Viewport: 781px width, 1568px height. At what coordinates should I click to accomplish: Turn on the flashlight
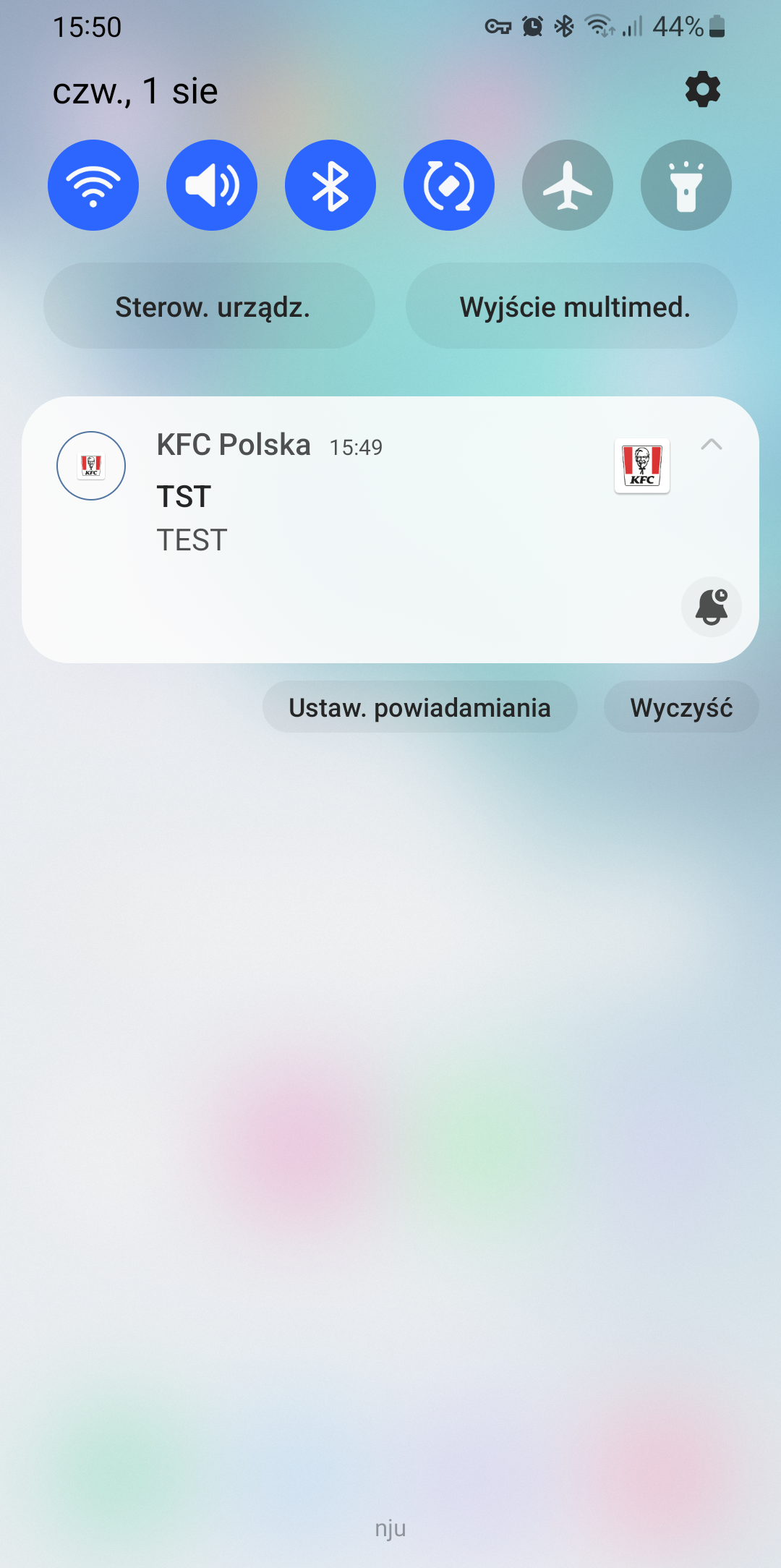pyautogui.click(x=686, y=185)
